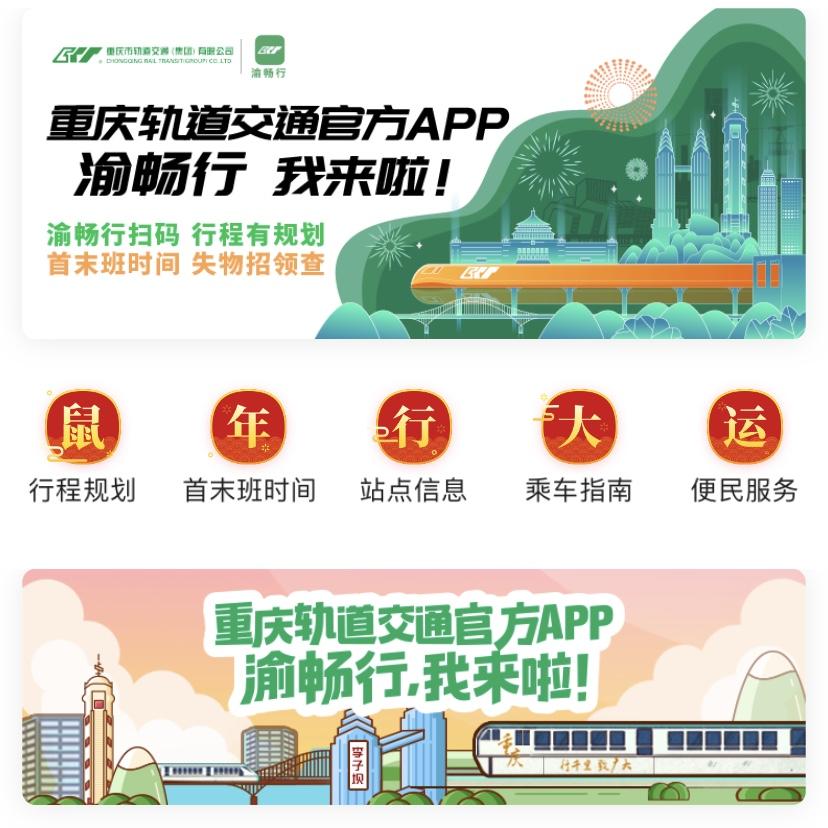The width and height of the screenshot is (828, 828).
Task: Open the lower 渝畅行,我来啦 monorail banner
Action: [x=413, y=686]
